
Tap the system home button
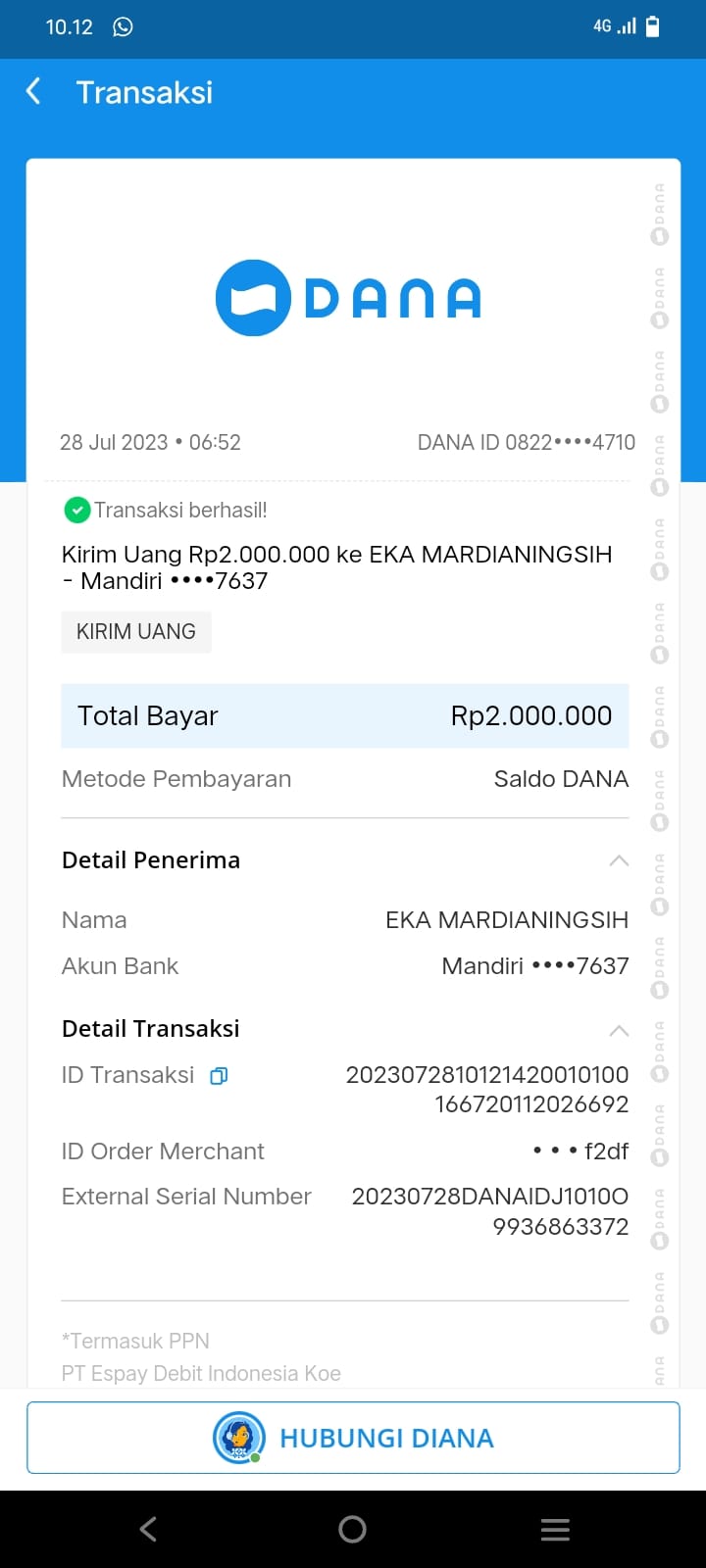352,1530
